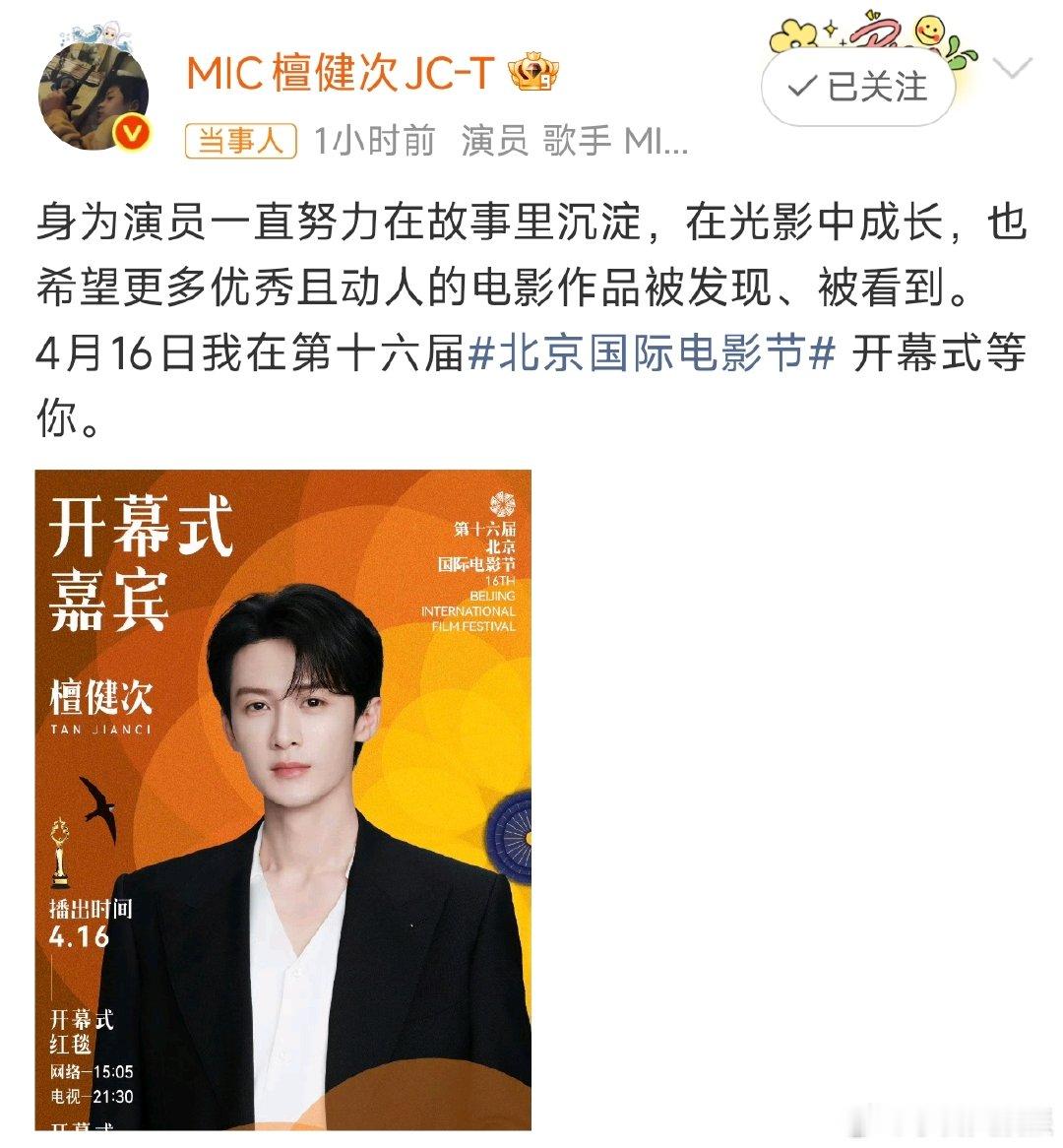Click the timestamp reading 1小时前
This screenshot has height=1148, width=1063.
(x=373, y=143)
